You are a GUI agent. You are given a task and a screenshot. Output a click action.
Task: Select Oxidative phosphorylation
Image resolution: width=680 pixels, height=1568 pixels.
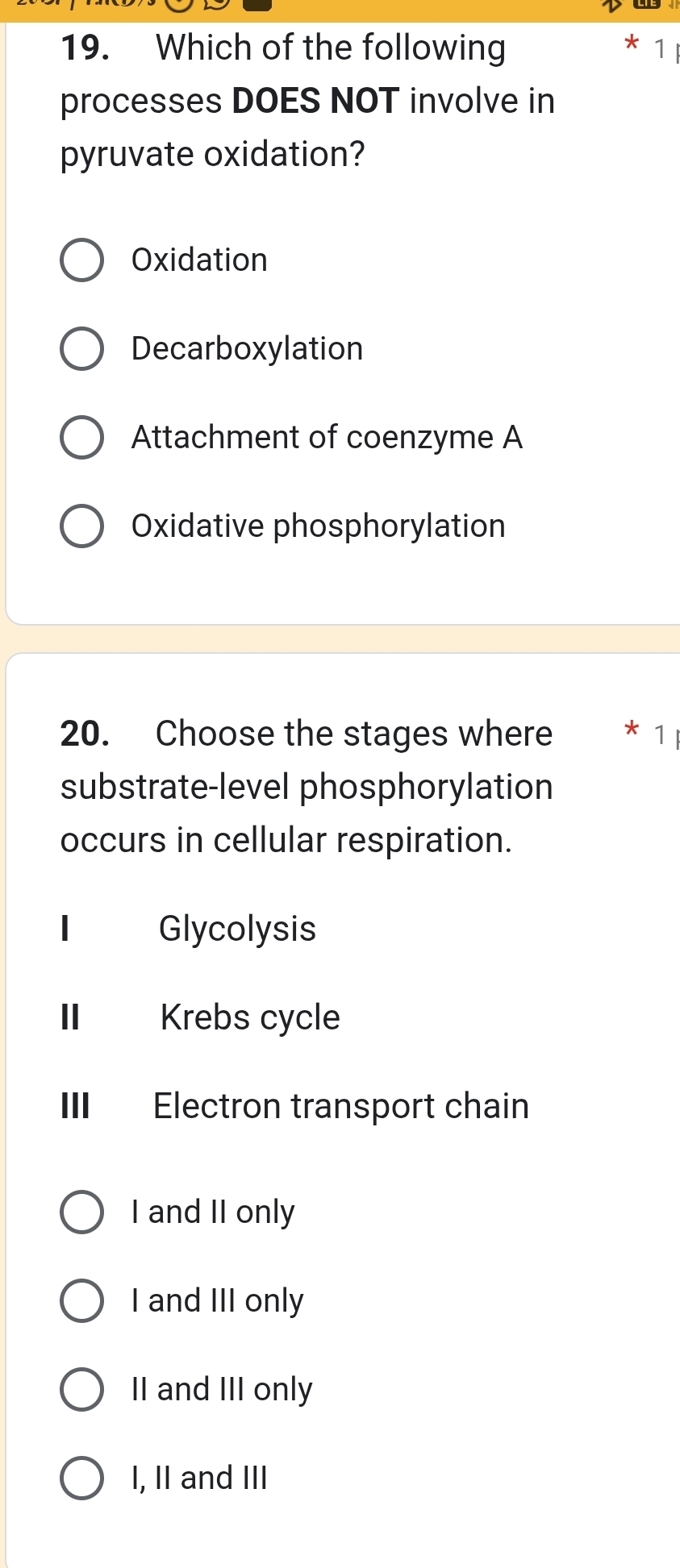81,525
